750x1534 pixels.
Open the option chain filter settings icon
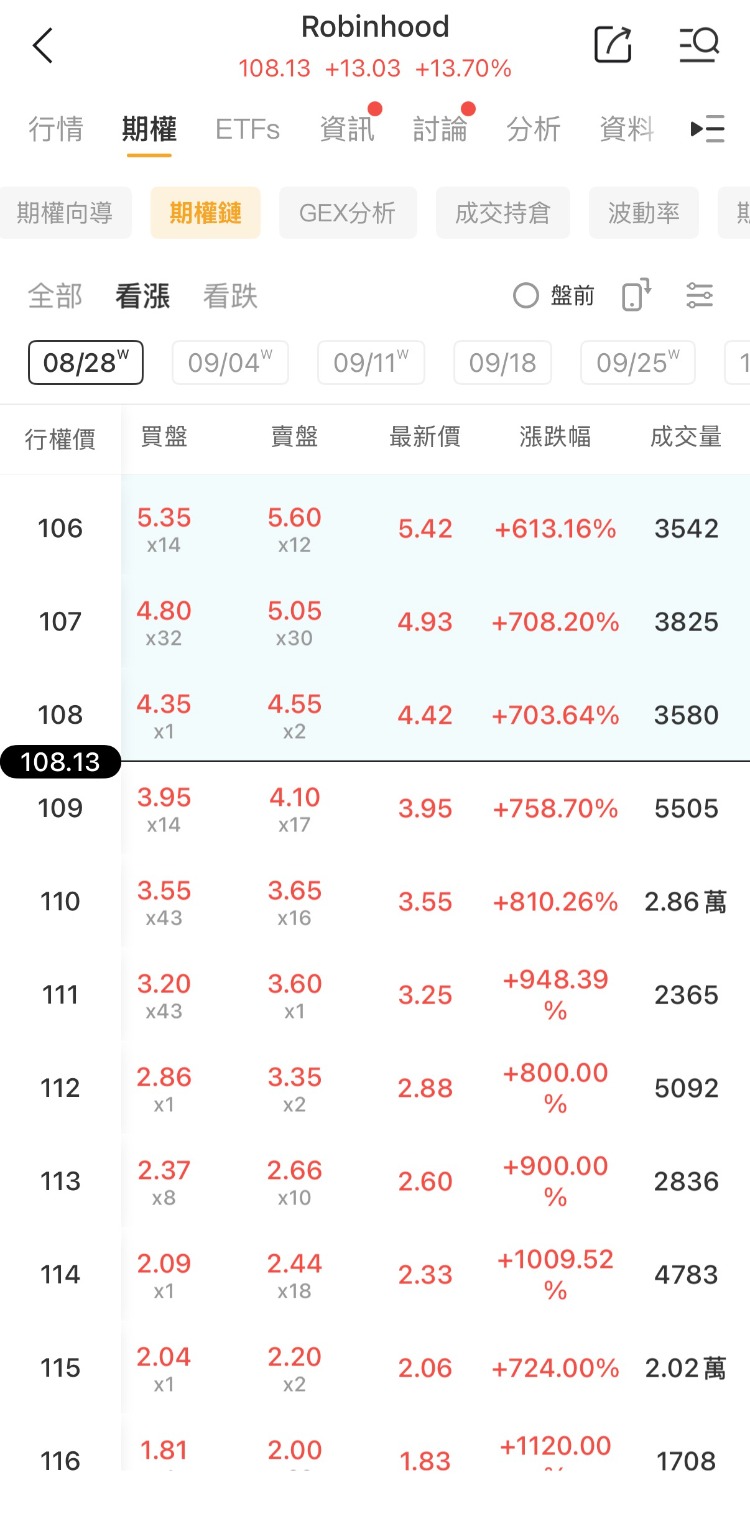tap(699, 296)
